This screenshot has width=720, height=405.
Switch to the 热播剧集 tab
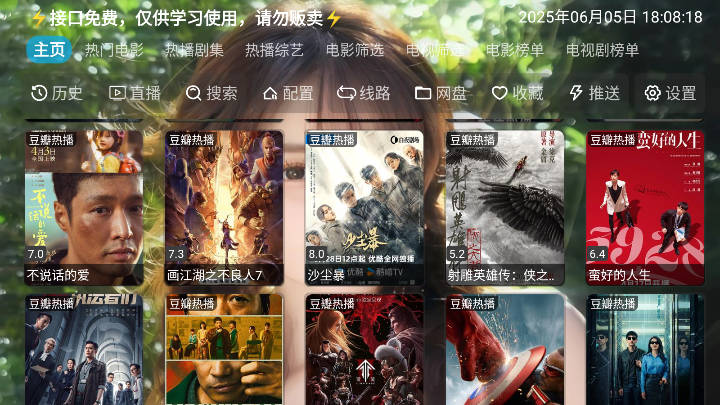point(194,50)
